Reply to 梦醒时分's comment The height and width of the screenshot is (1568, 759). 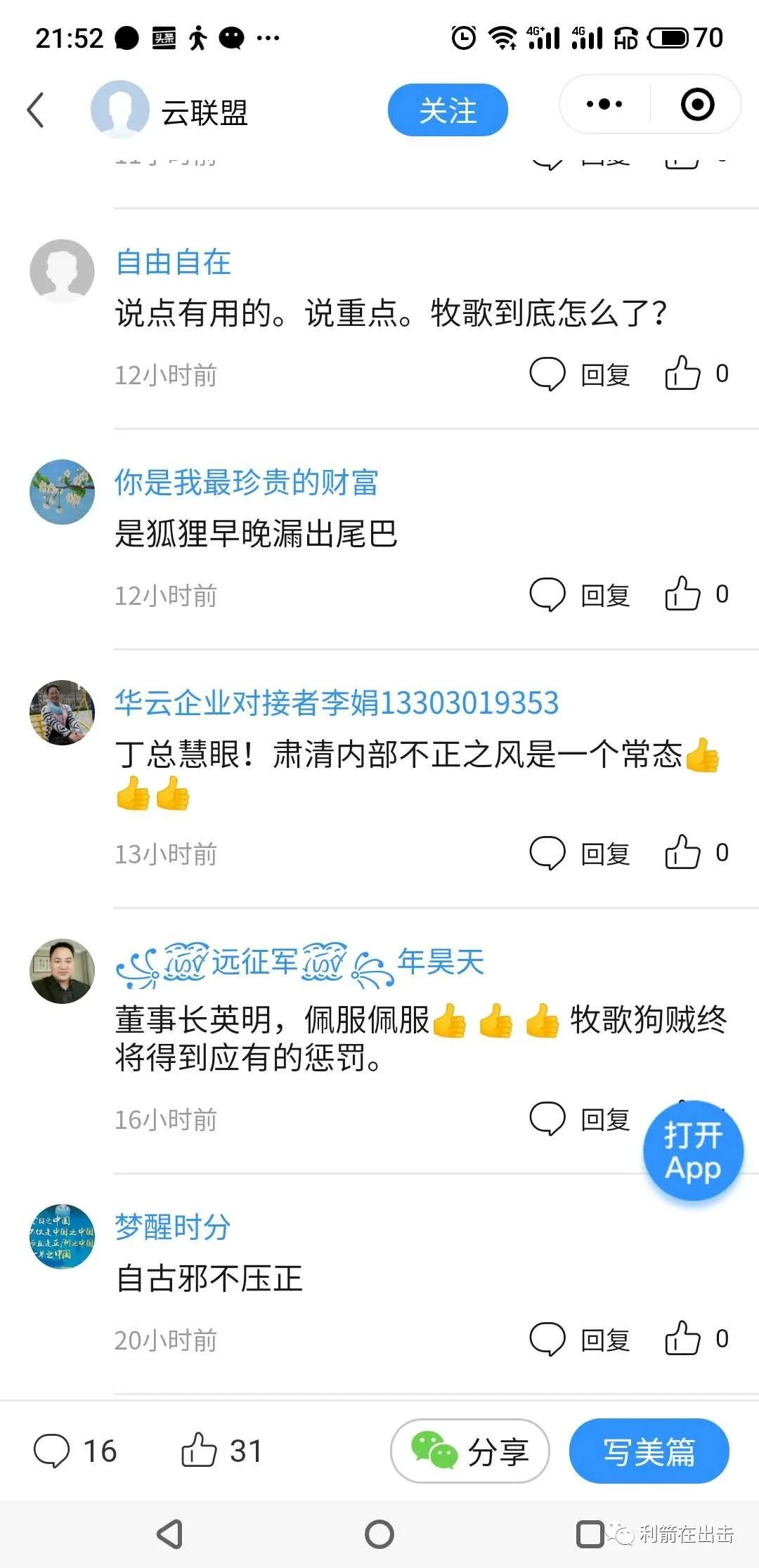(580, 1340)
